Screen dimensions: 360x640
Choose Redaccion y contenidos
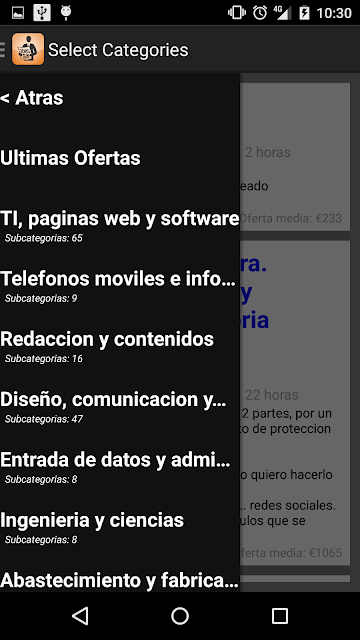click(120, 345)
